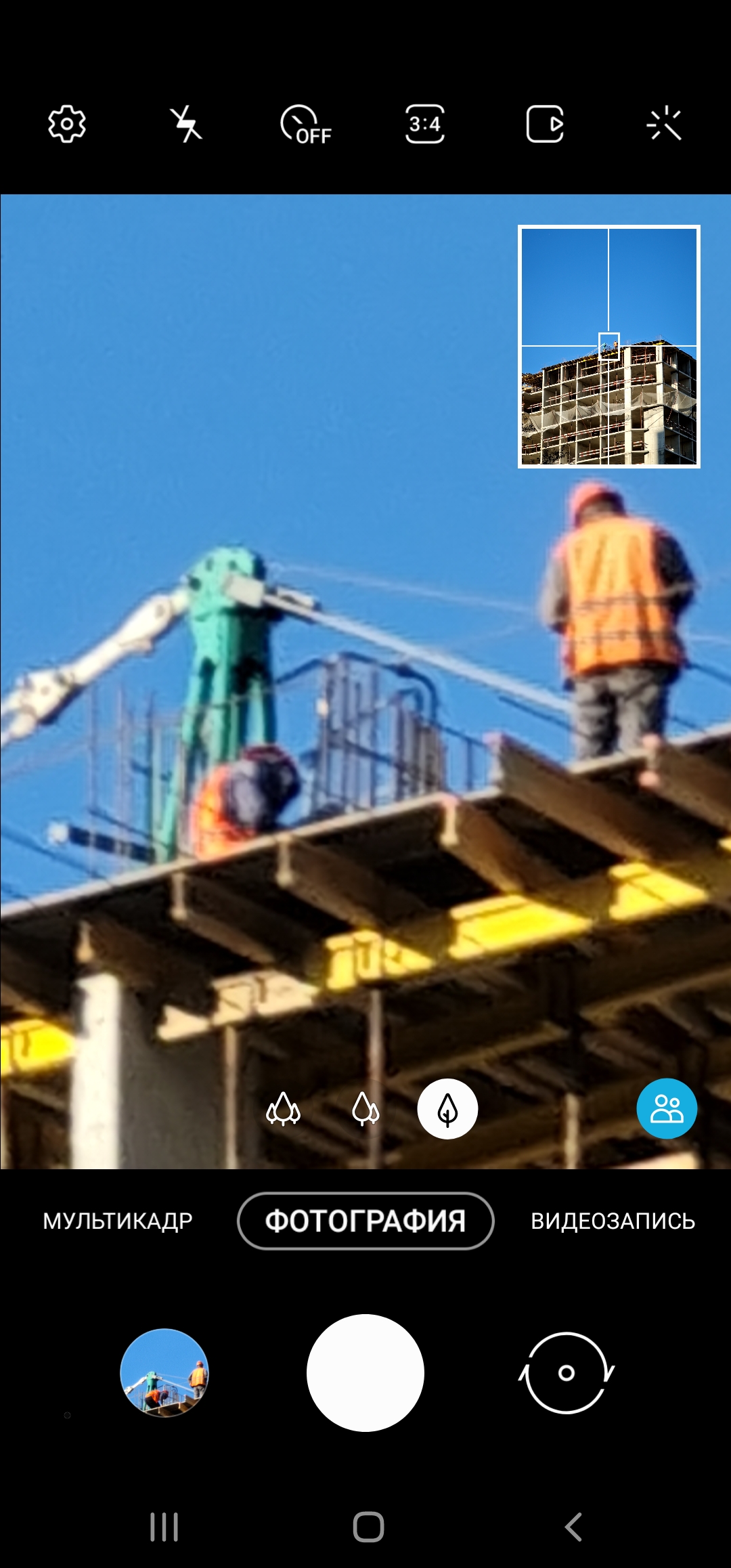
Task: Open recent apps from navigation bar
Action: tap(164, 1527)
